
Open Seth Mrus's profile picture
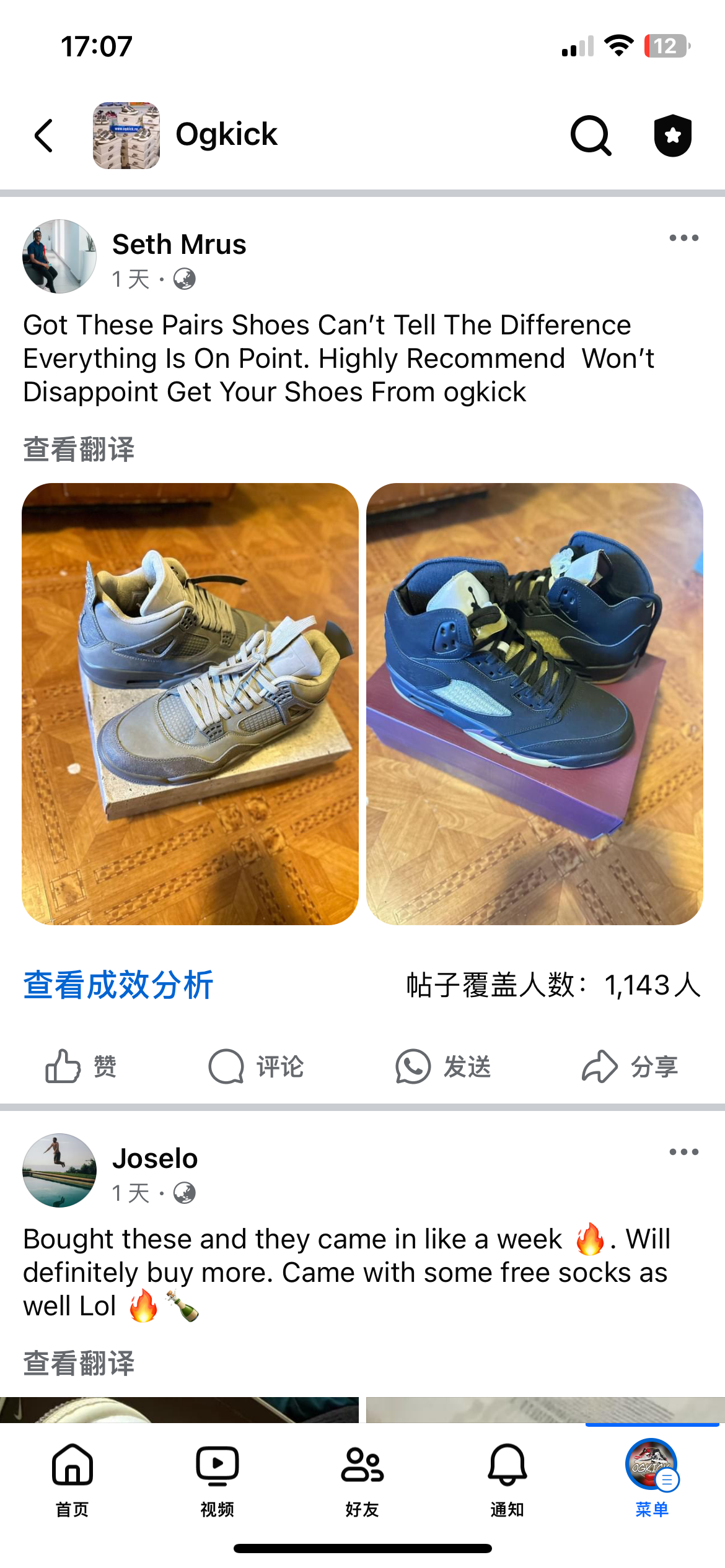coord(59,256)
